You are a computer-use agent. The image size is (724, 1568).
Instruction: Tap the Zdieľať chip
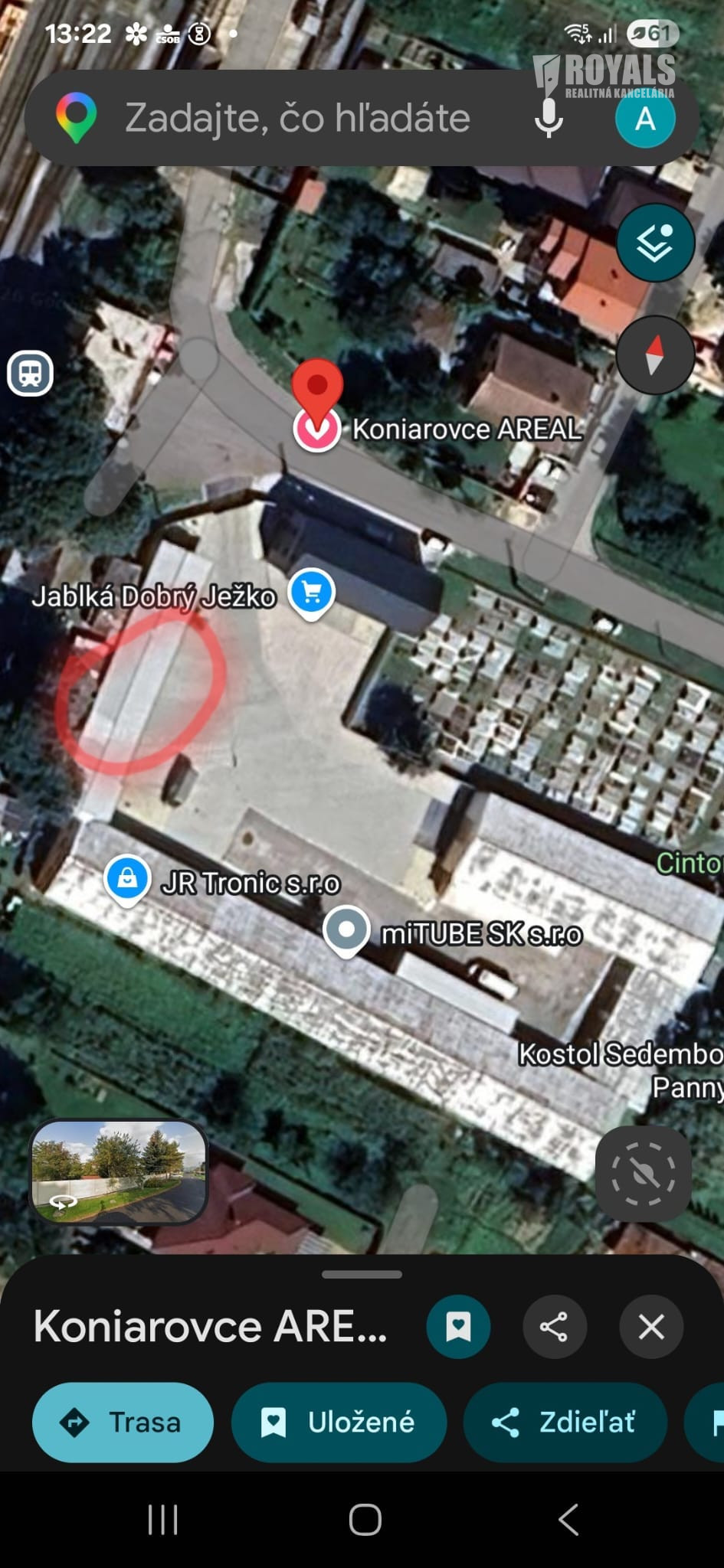(565, 1422)
